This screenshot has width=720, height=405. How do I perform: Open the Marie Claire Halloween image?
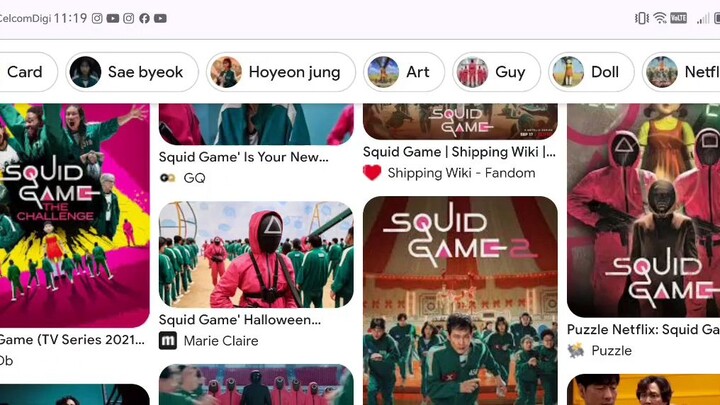[x=256, y=254]
